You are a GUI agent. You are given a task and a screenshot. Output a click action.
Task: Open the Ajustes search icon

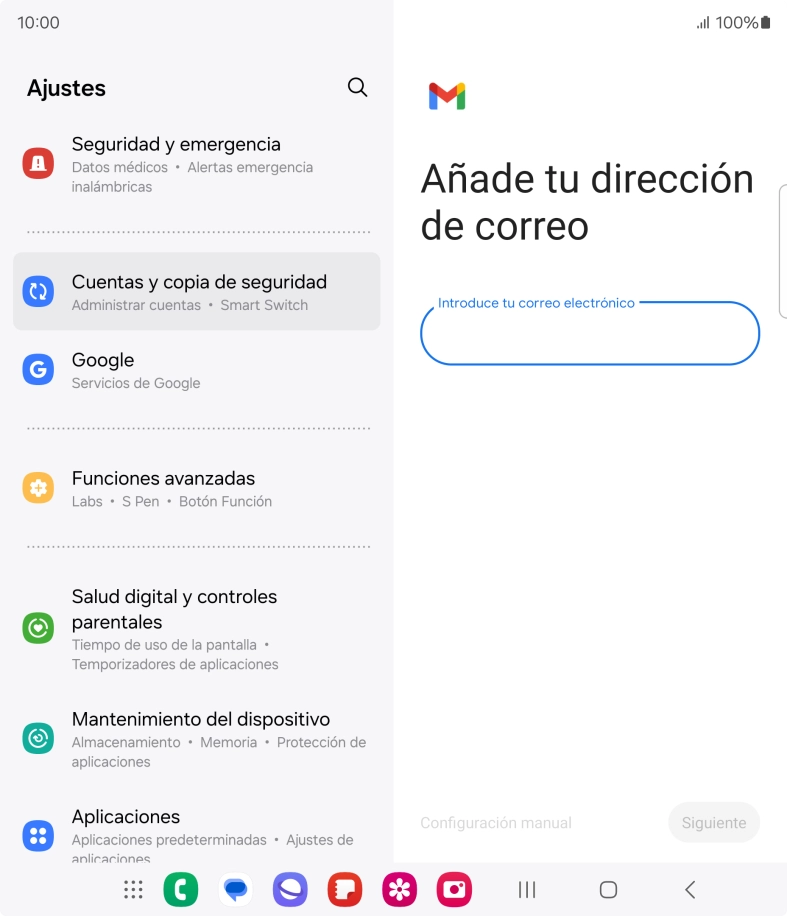click(x=357, y=87)
